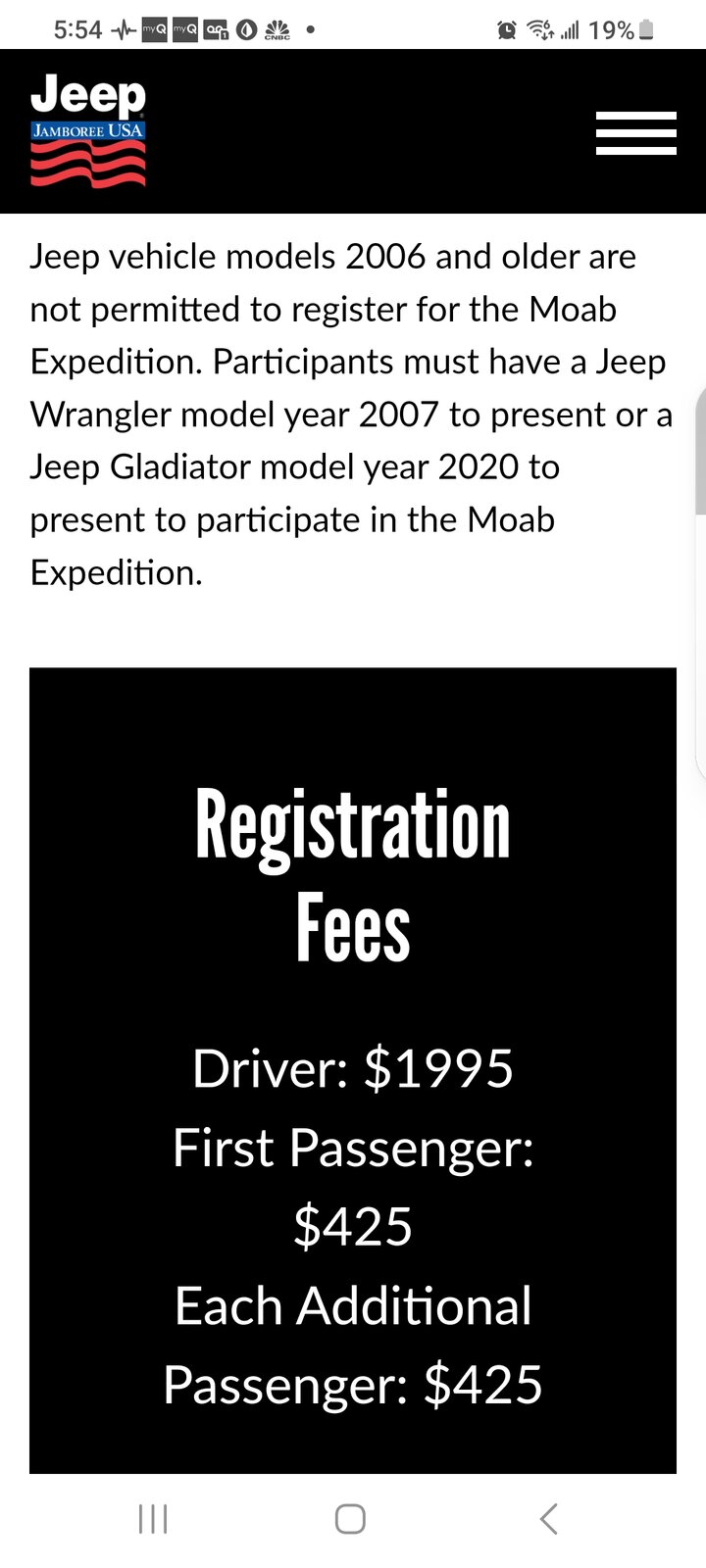Open the hamburger navigation menu

(x=635, y=133)
